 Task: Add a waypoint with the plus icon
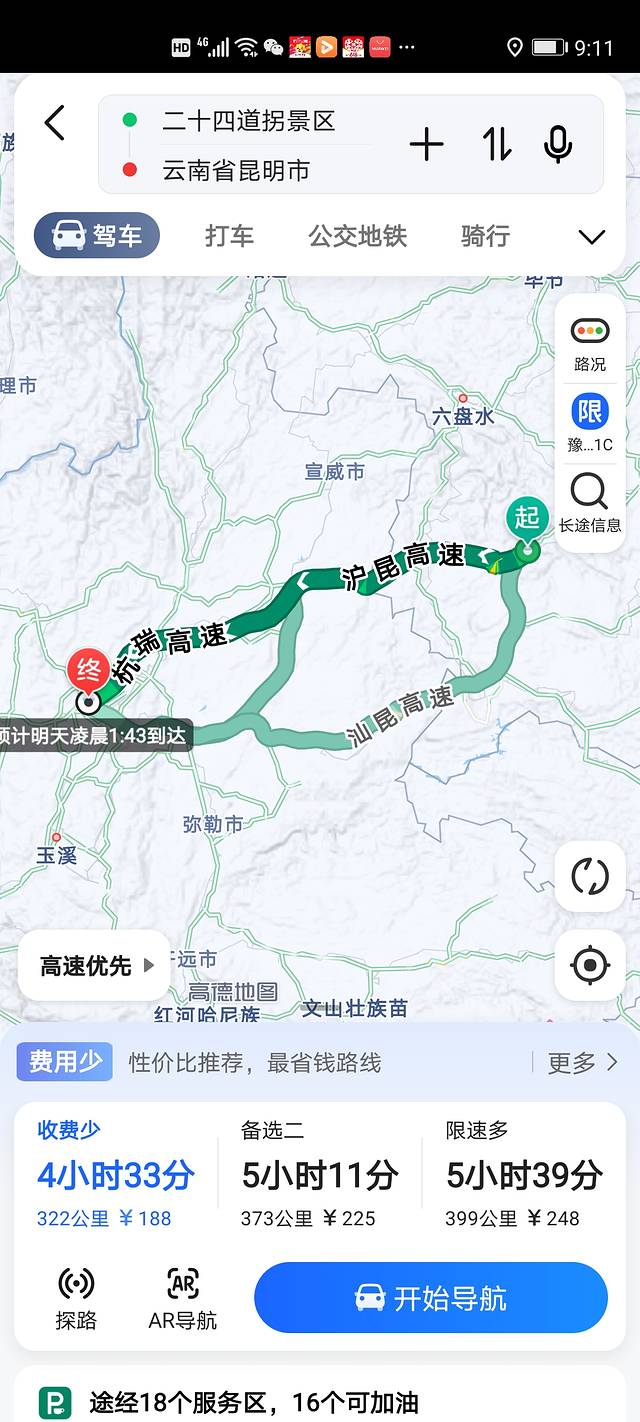pos(426,146)
